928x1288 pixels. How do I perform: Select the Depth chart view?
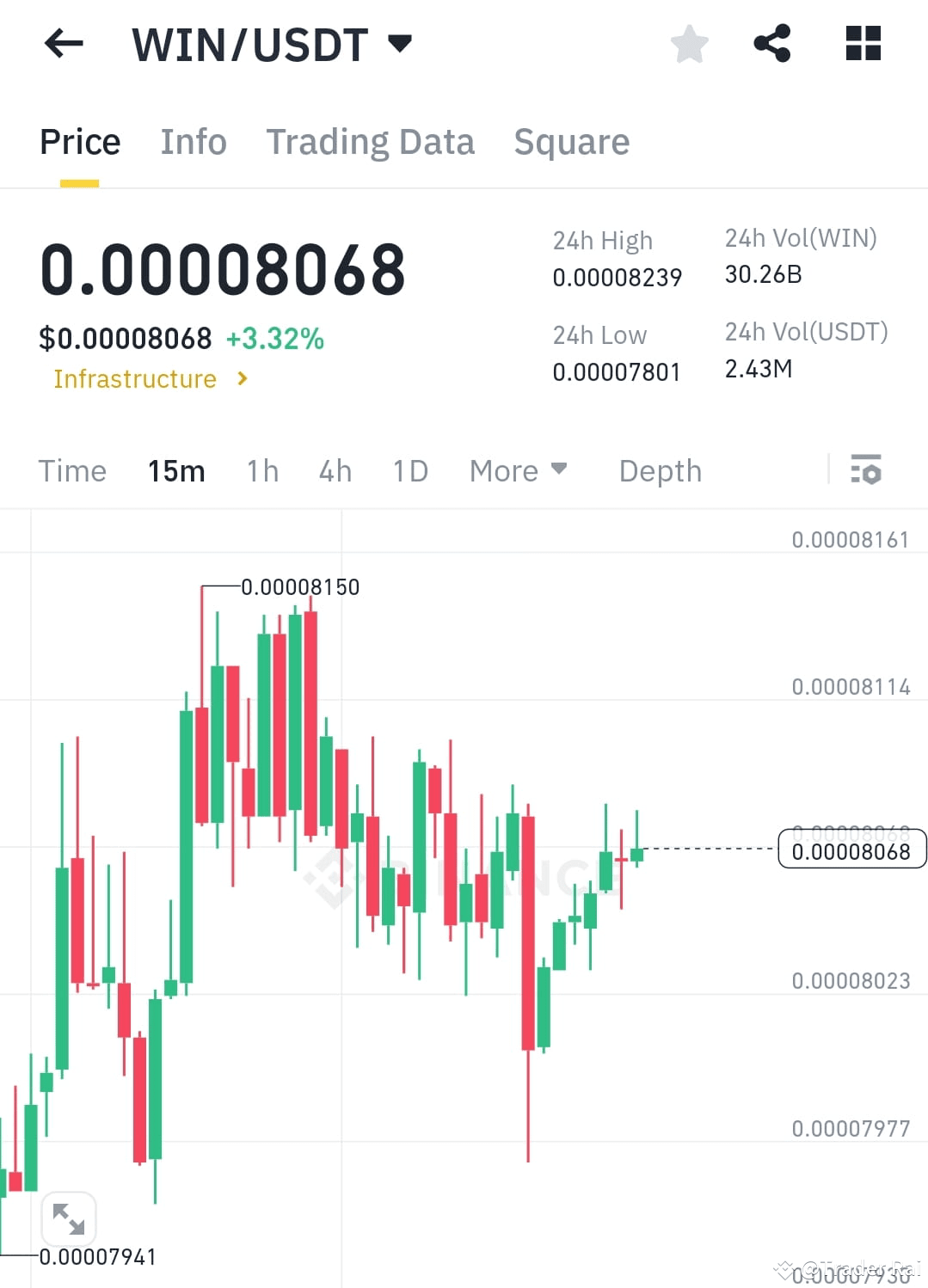coord(659,470)
